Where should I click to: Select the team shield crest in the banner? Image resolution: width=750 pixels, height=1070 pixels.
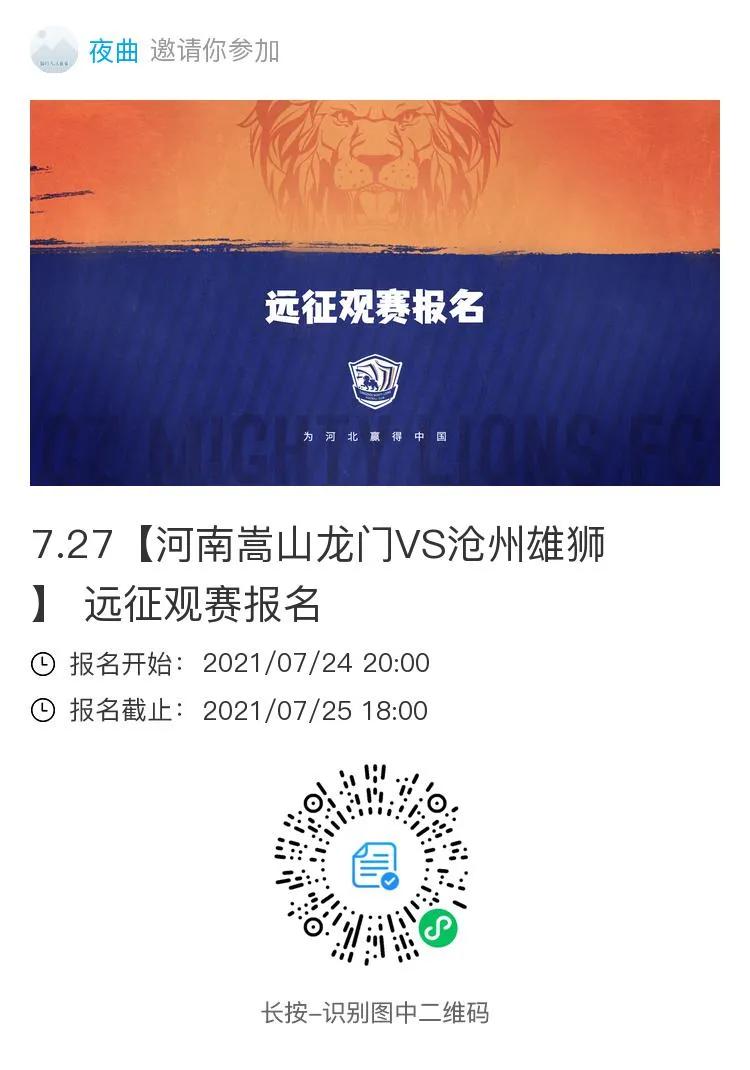(x=374, y=382)
